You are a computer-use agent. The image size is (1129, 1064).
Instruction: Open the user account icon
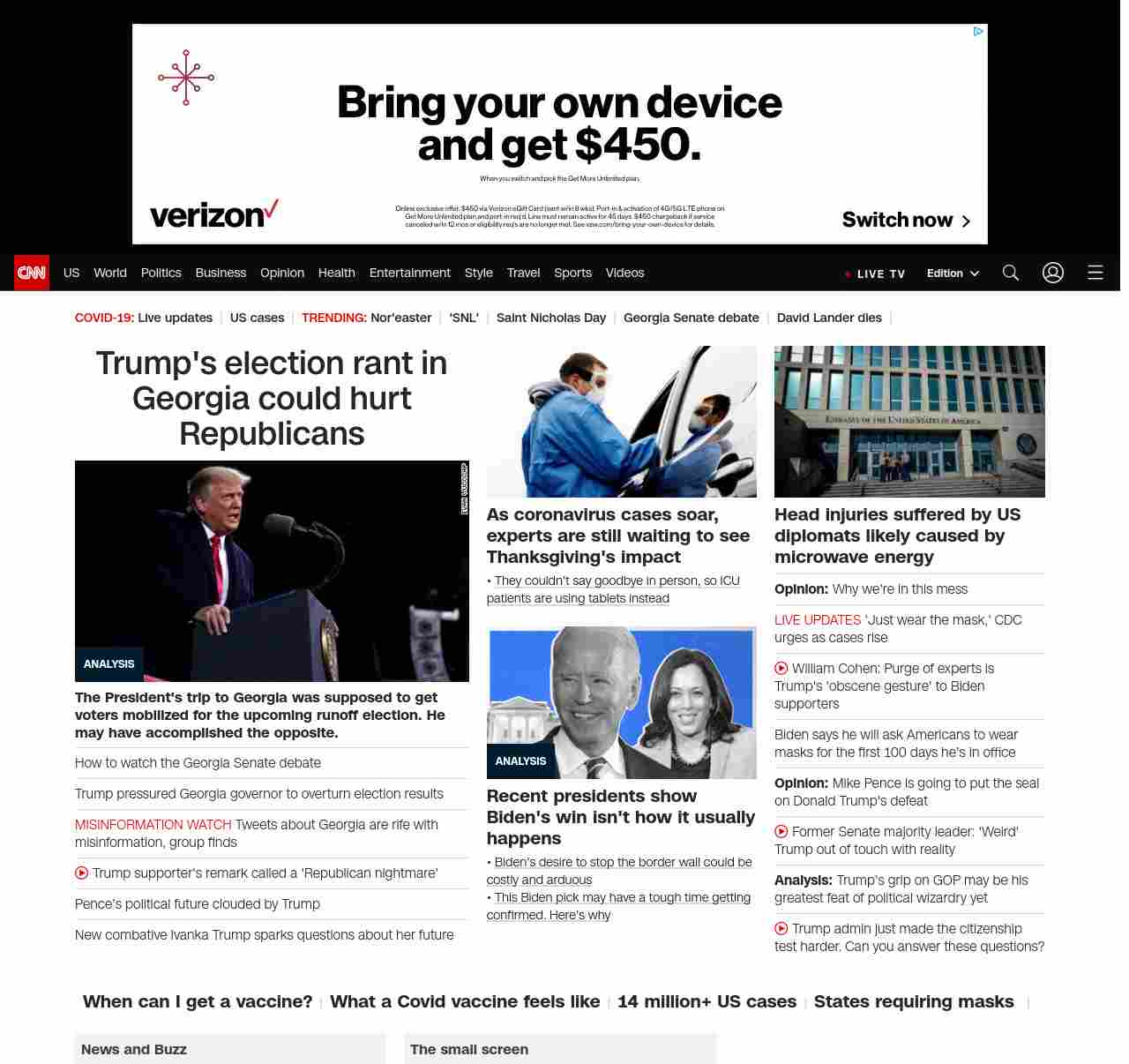pos(1053,273)
